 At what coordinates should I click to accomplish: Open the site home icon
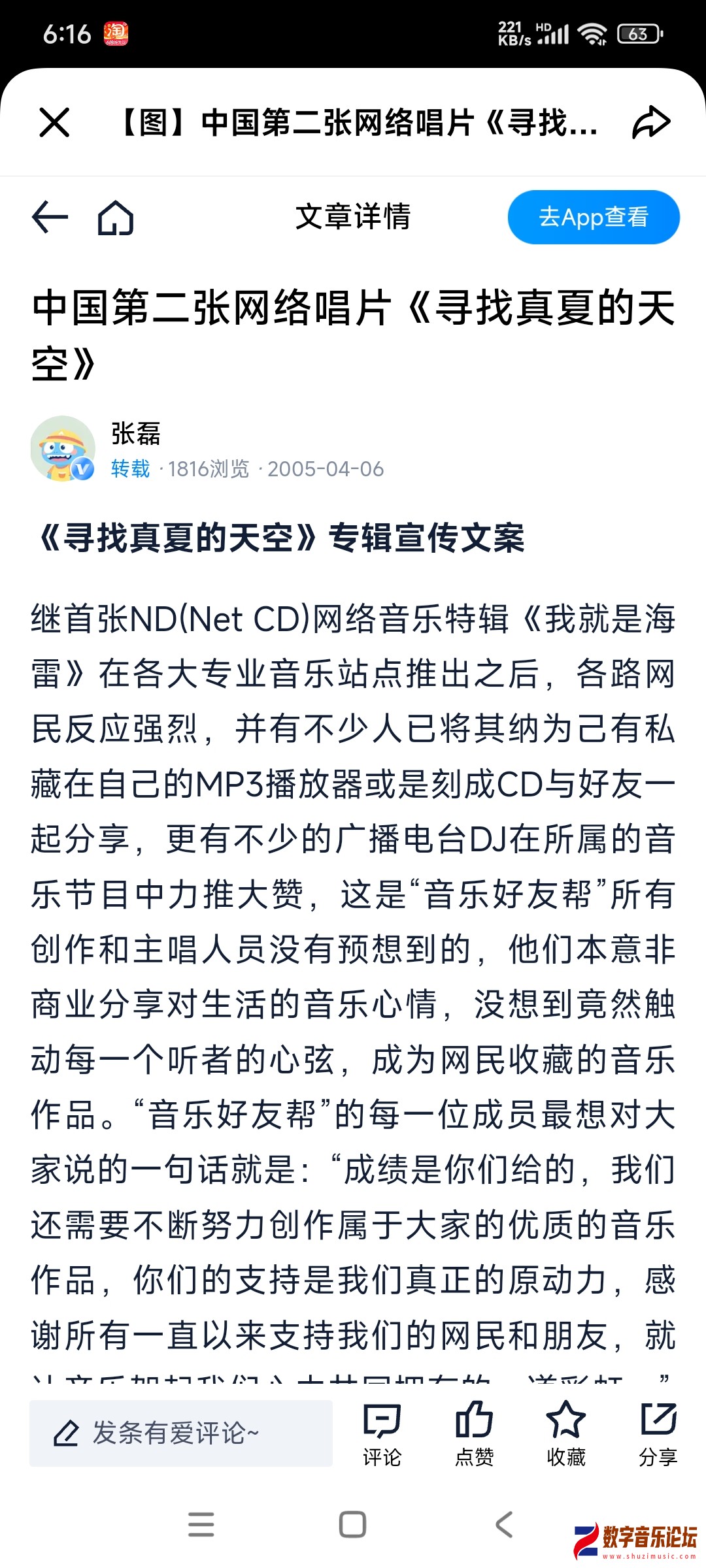coord(116,218)
